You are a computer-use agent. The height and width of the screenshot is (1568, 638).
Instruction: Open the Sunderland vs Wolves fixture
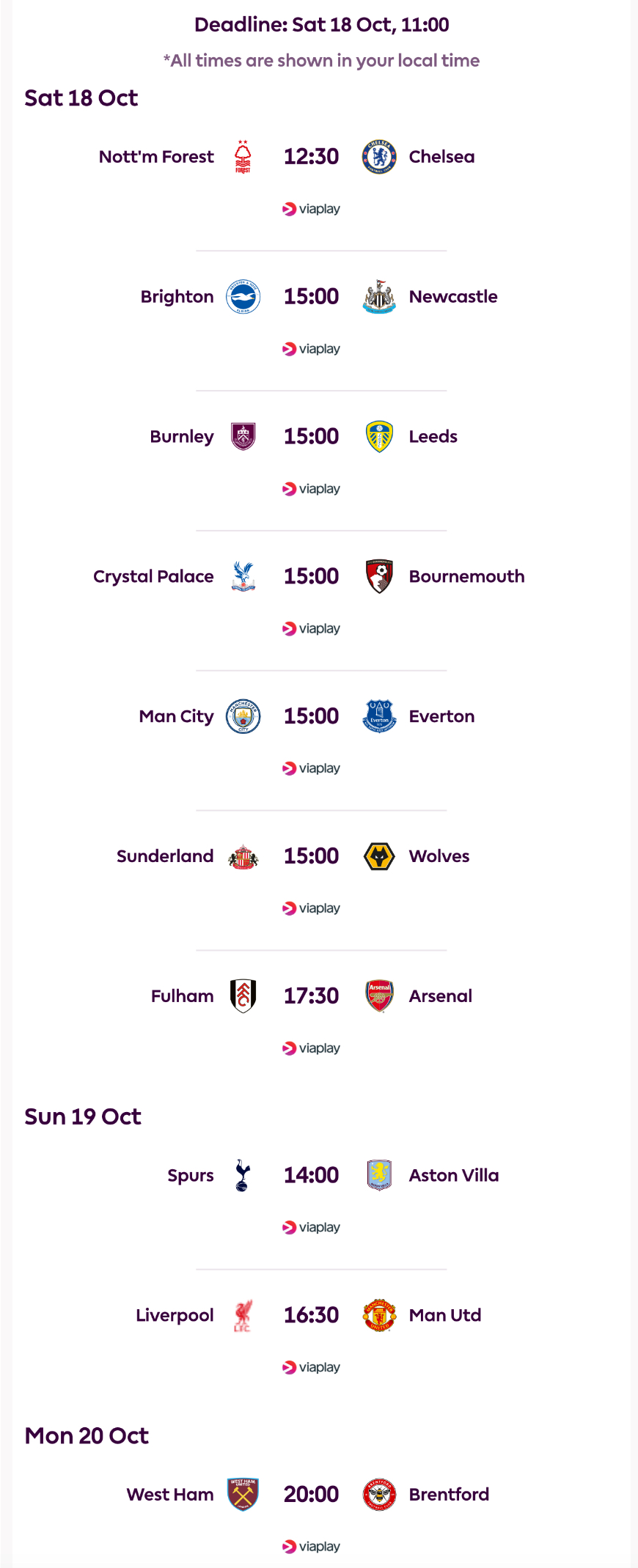pyautogui.click(x=311, y=857)
